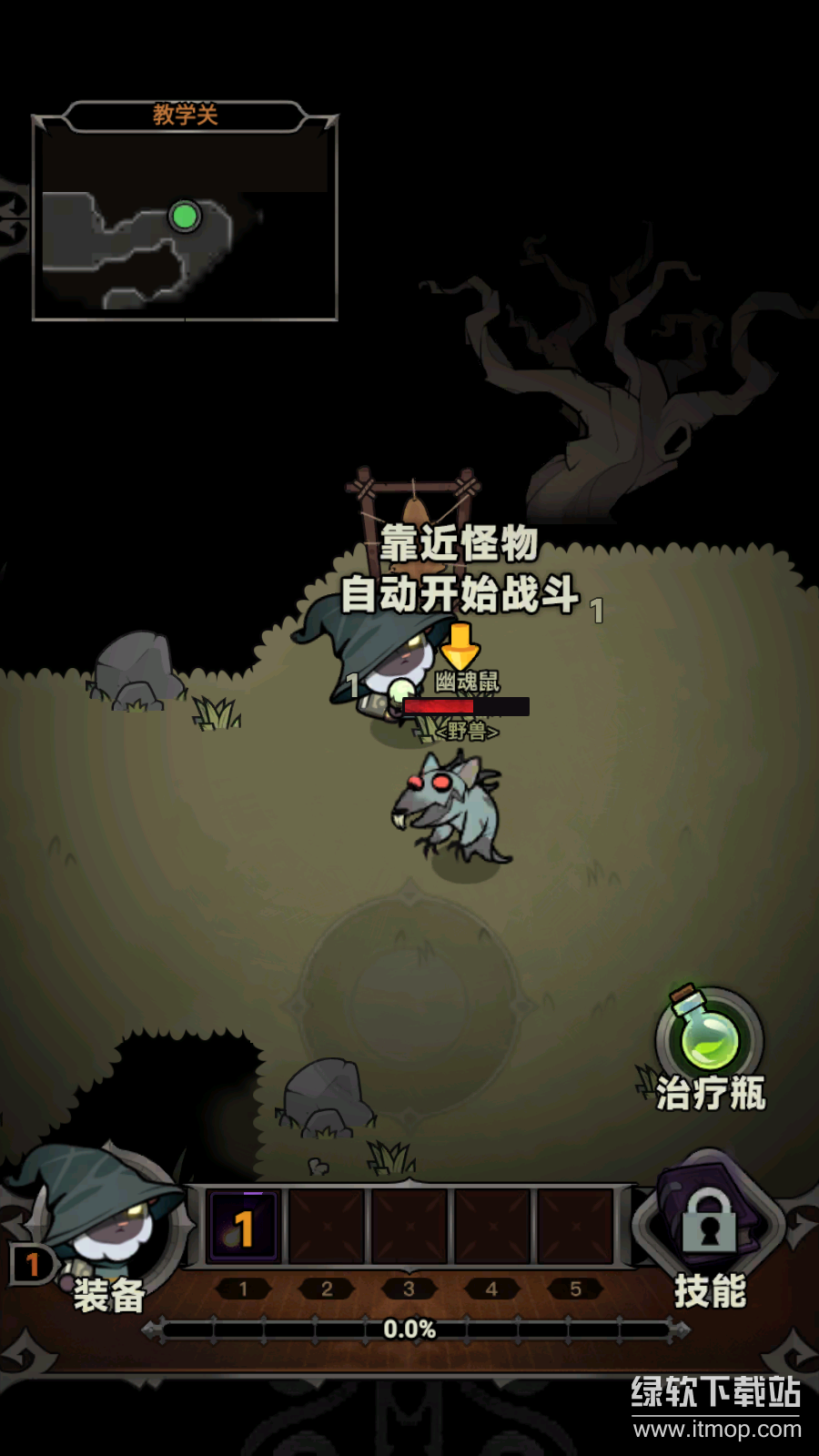Open the locked 技能 skills book
Screen dimensions: 819x1456
point(709,1225)
